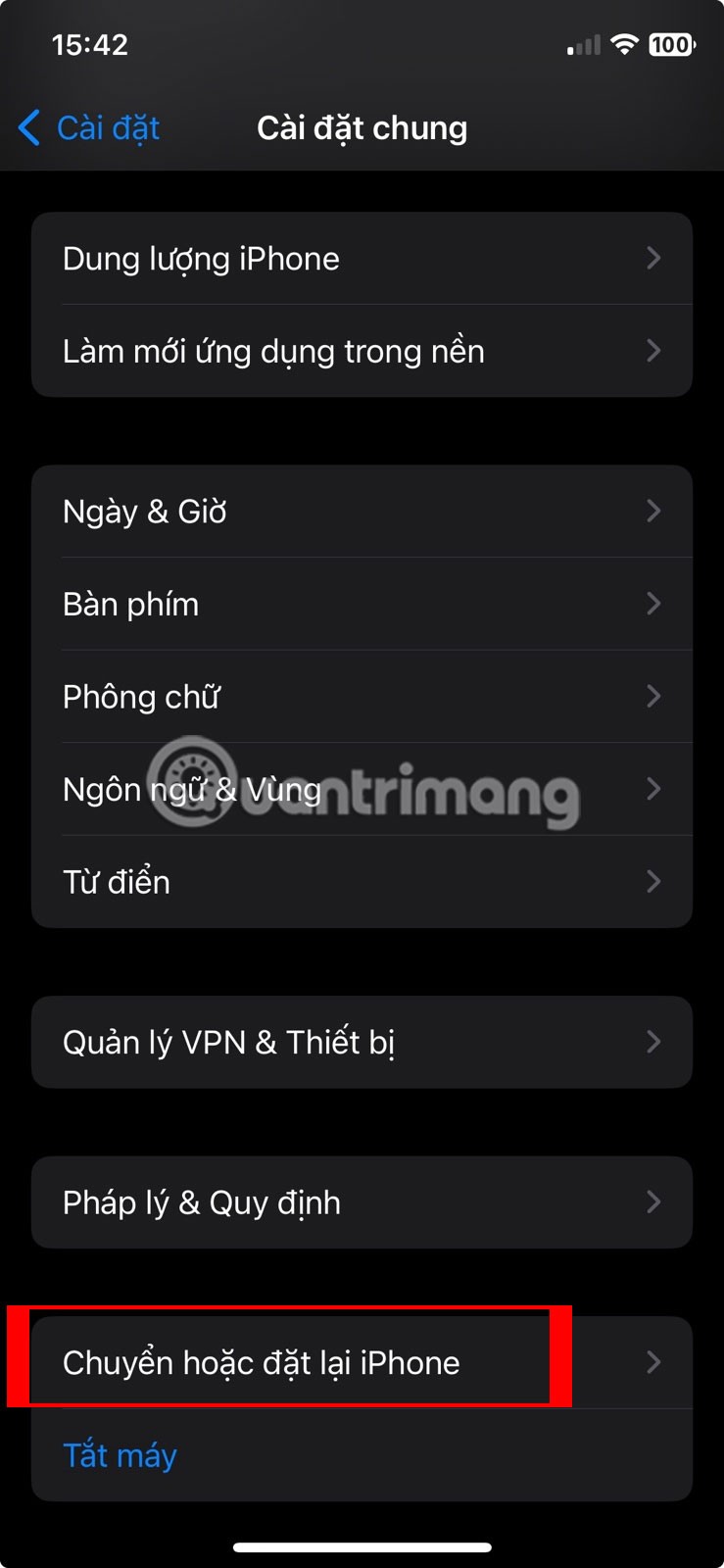724x1568 pixels.
Task: Open Quản lý VPN & Thiết bị
Action: click(x=361, y=1042)
